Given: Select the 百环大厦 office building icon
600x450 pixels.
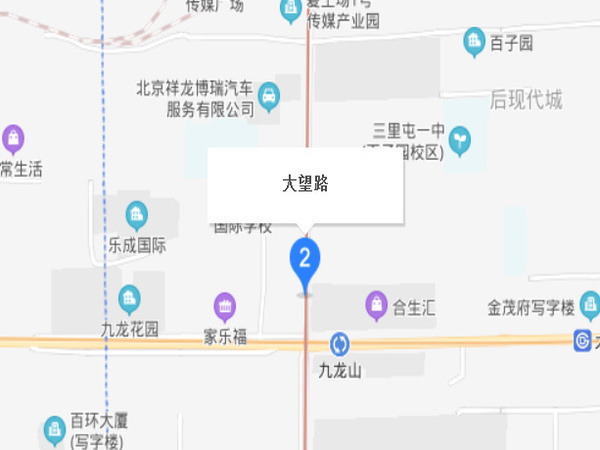Looking at the screenshot, I should tap(54, 431).
